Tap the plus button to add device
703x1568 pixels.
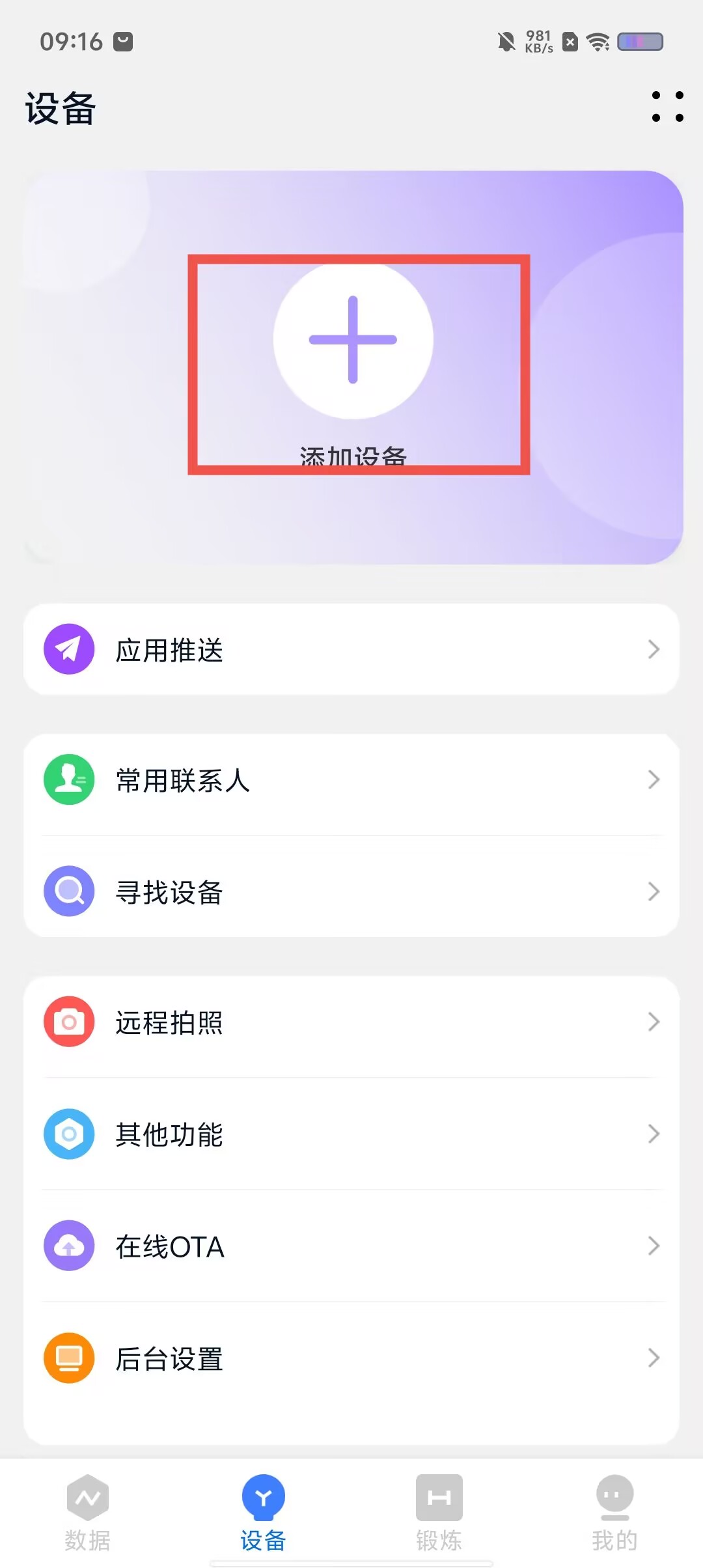click(x=353, y=340)
